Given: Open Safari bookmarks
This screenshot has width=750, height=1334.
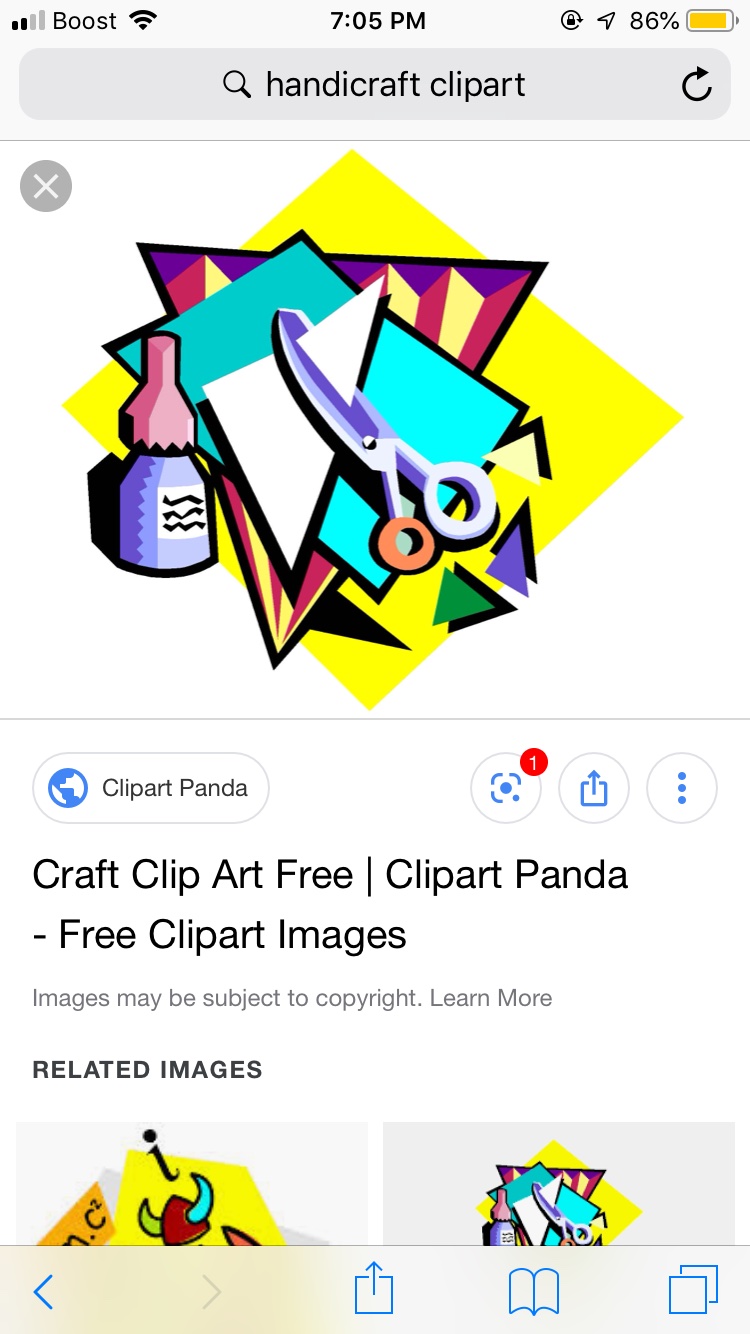Looking at the screenshot, I should (534, 1291).
